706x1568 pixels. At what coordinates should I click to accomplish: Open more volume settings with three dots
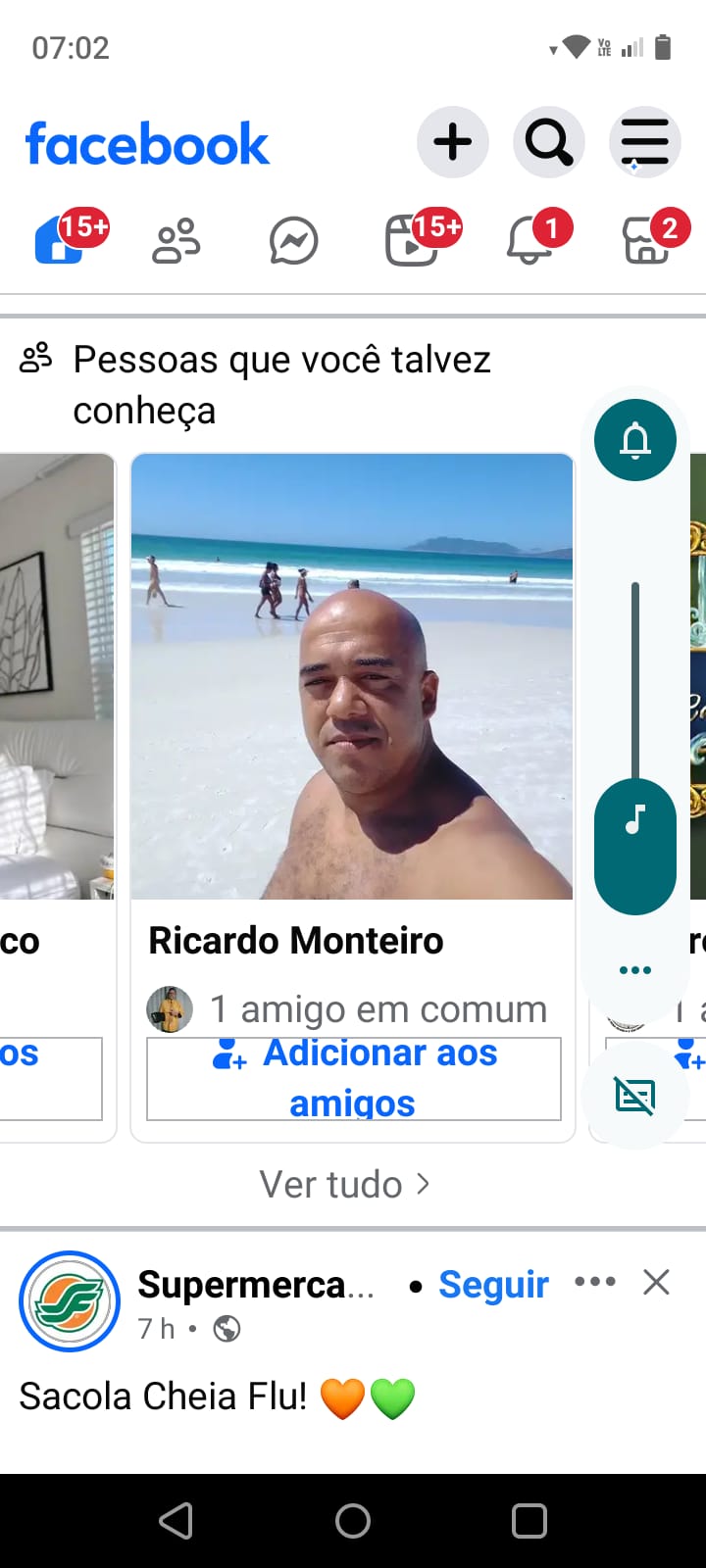click(x=635, y=970)
